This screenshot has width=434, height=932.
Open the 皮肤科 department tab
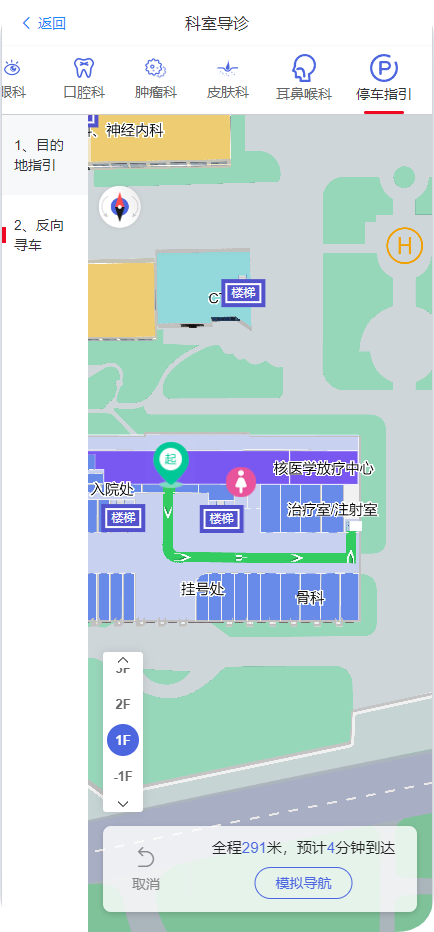tap(228, 78)
